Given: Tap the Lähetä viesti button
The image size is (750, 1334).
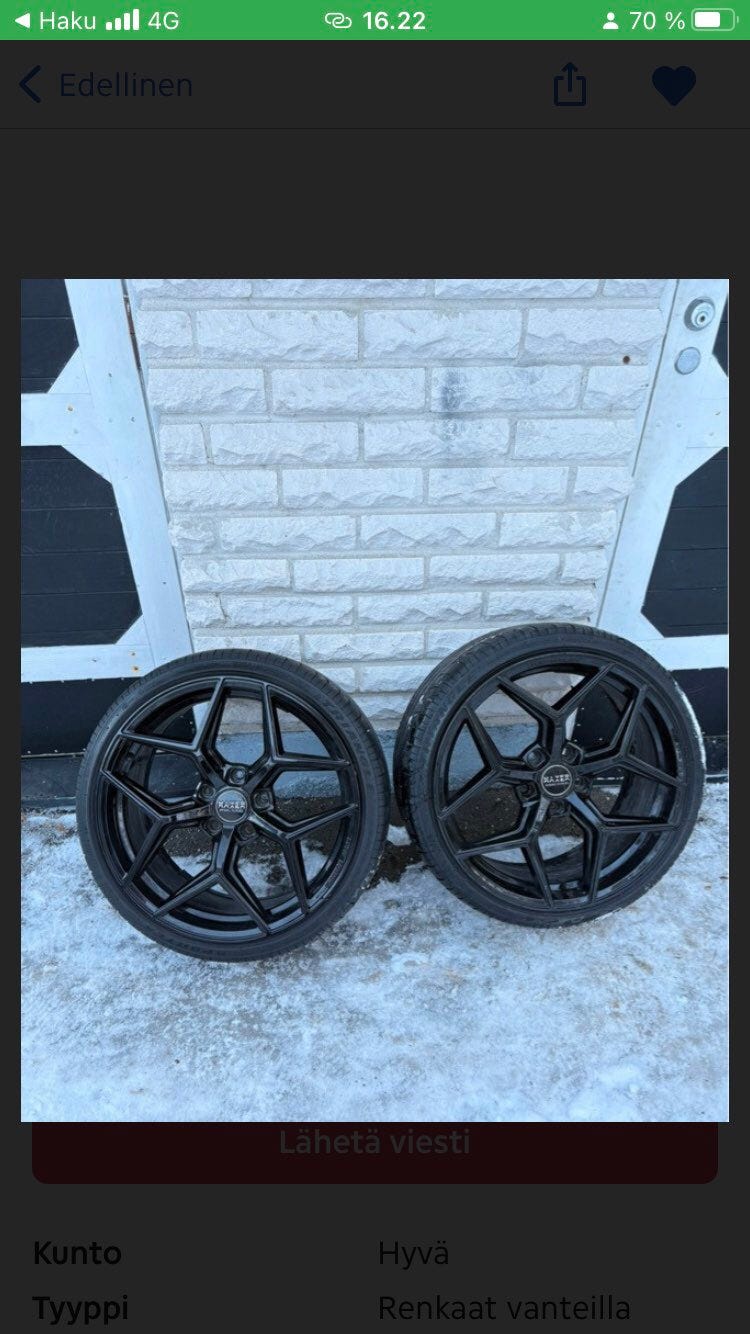Looking at the screenshot, I should (375, 1150).
